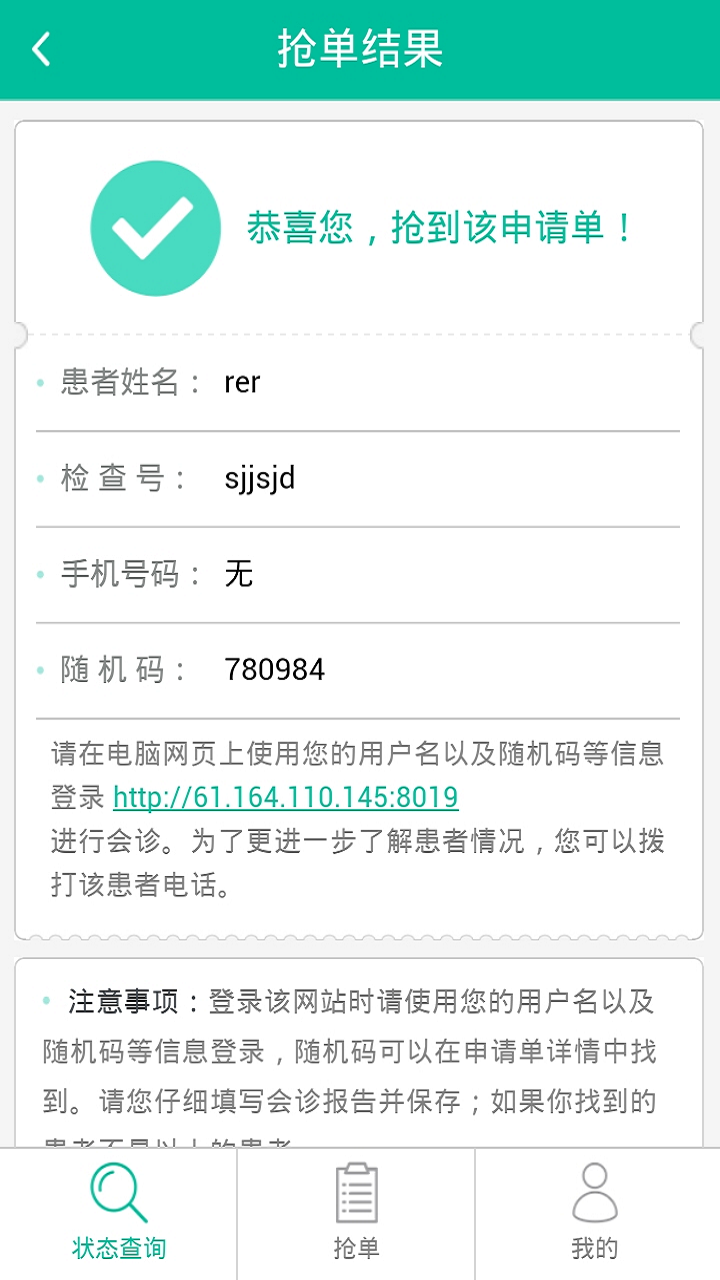Screen dimensions: 720x1280
Task: Open the 我的 tab
Action: point(595,1213)
